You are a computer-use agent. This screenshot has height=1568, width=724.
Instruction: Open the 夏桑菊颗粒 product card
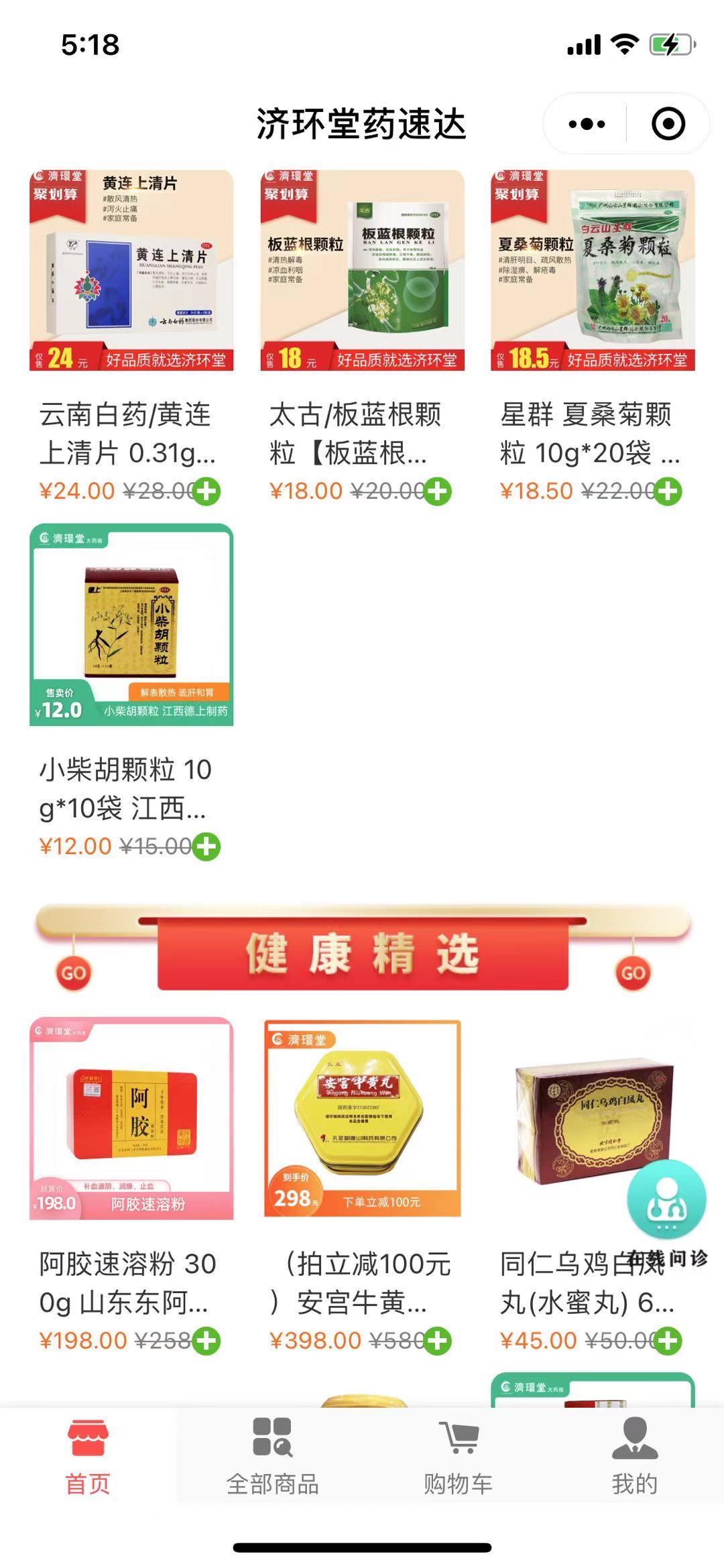click(593, 270)
